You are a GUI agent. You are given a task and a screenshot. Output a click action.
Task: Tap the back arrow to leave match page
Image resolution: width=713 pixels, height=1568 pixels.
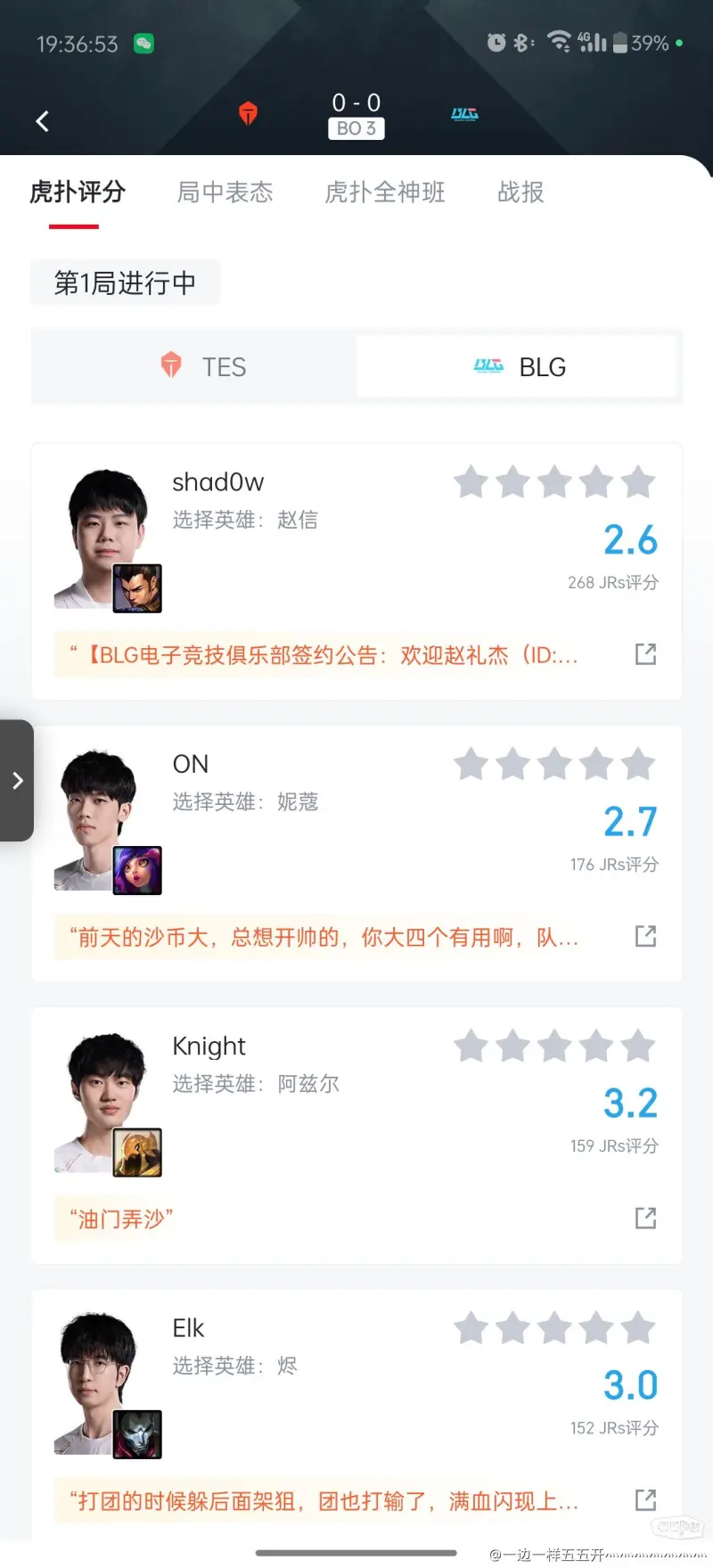pos(40,120)
